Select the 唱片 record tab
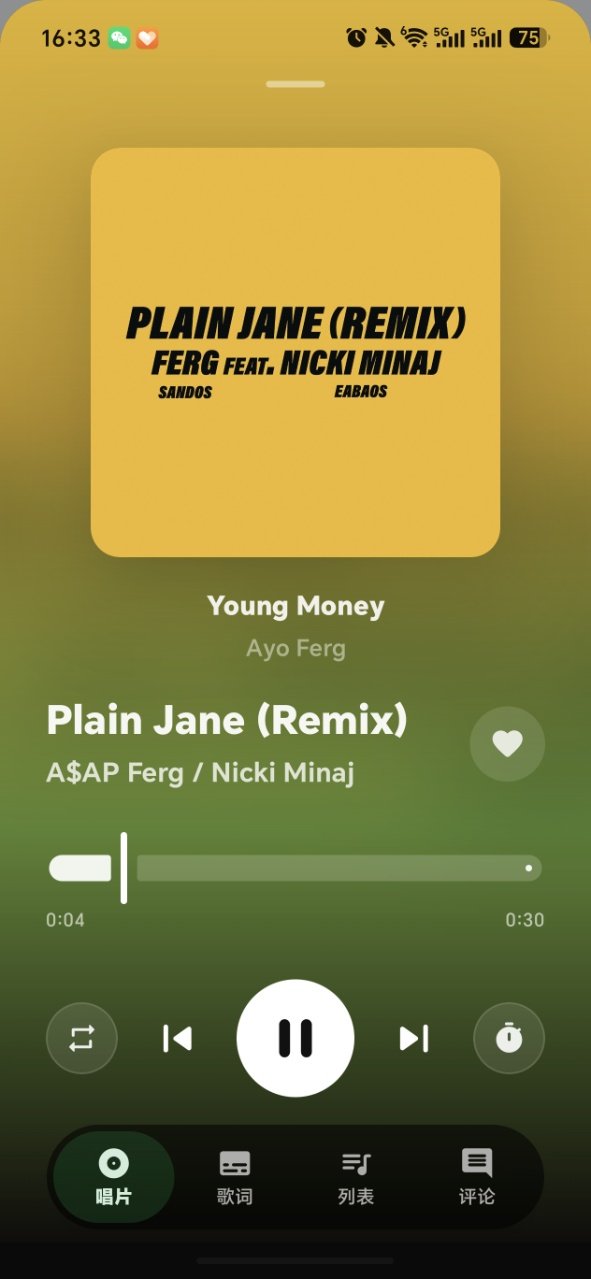Viewport: 591px width, 1279px height. click(x=113, y=1178)
